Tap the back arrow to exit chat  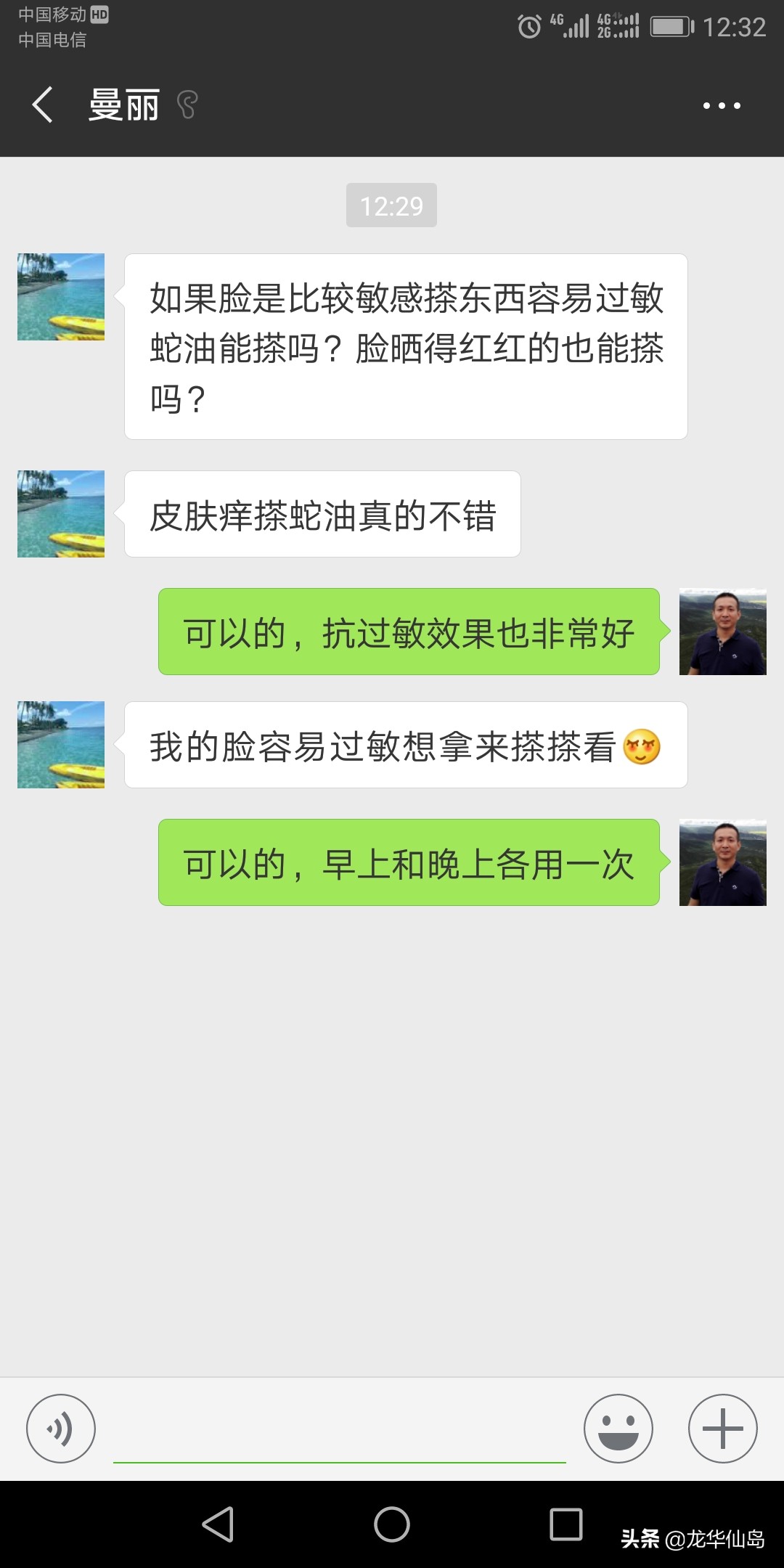[x=41, y=105]
